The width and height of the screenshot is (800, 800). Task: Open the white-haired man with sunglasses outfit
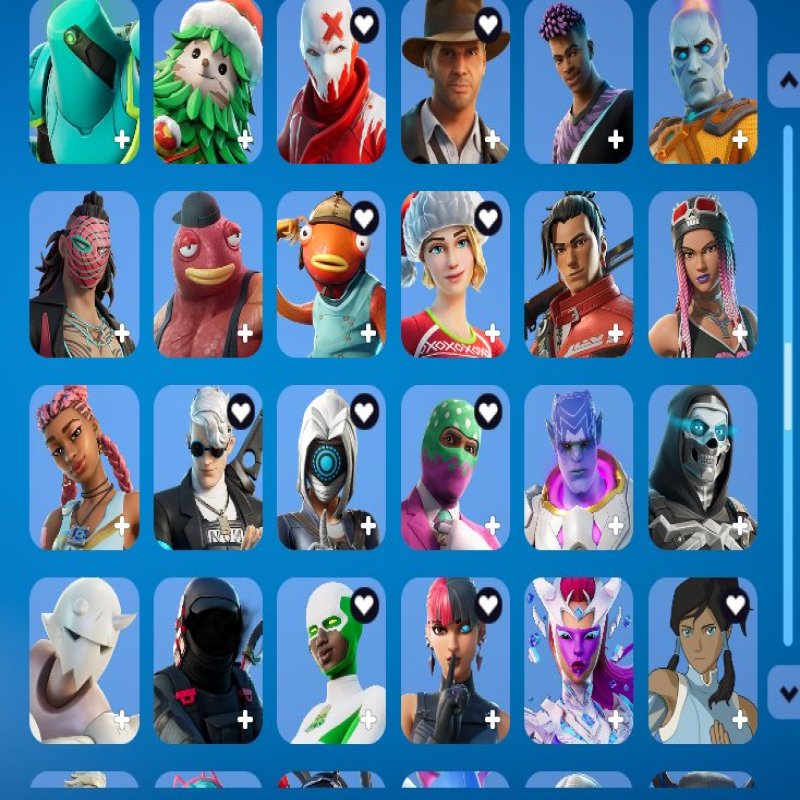pos(208,468)
